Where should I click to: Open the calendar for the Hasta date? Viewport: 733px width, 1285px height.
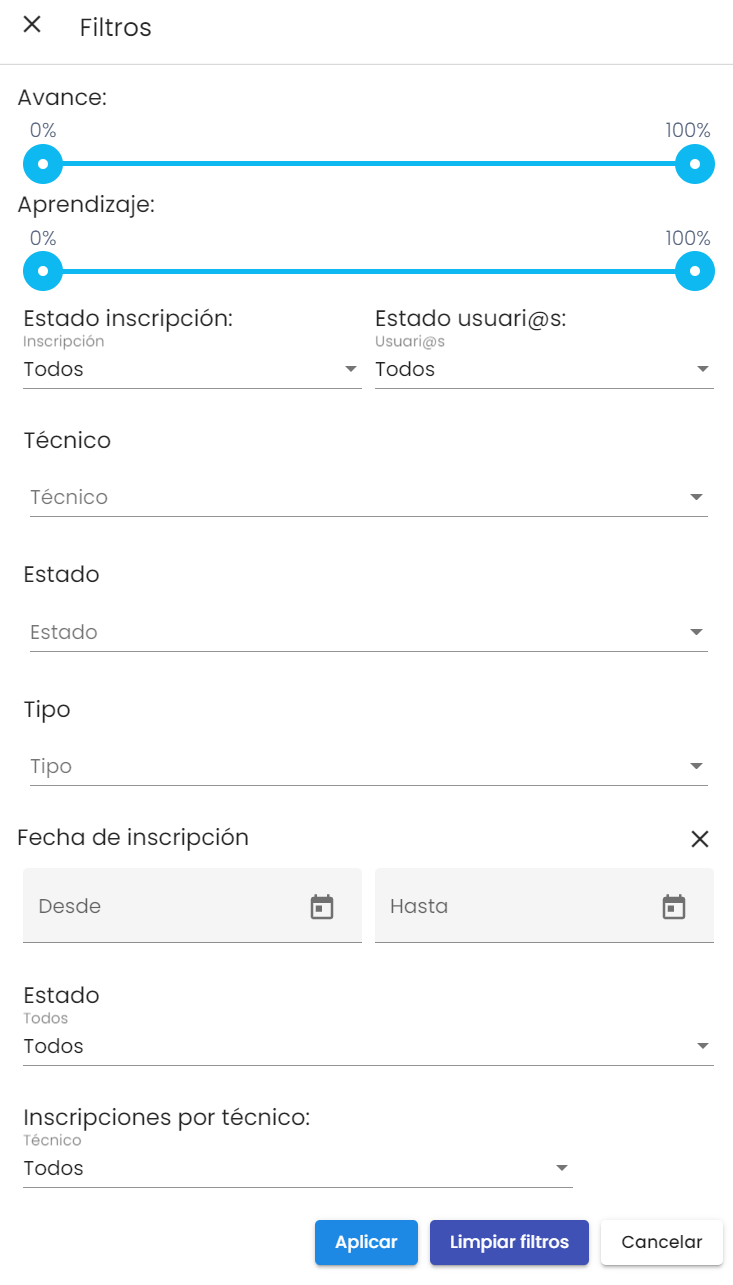point(674,907)
